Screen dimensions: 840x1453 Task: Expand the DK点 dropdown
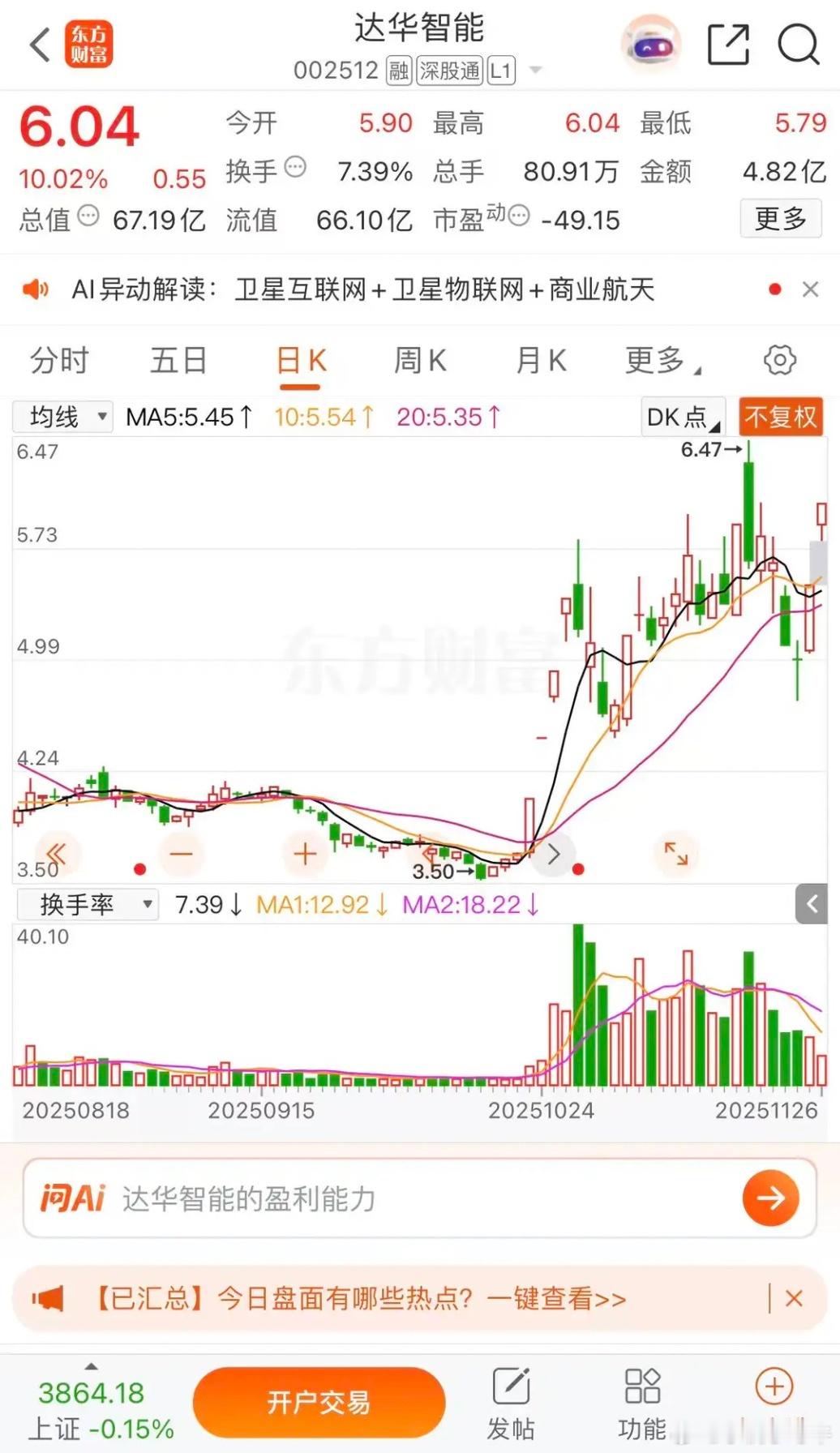[684, 416]
